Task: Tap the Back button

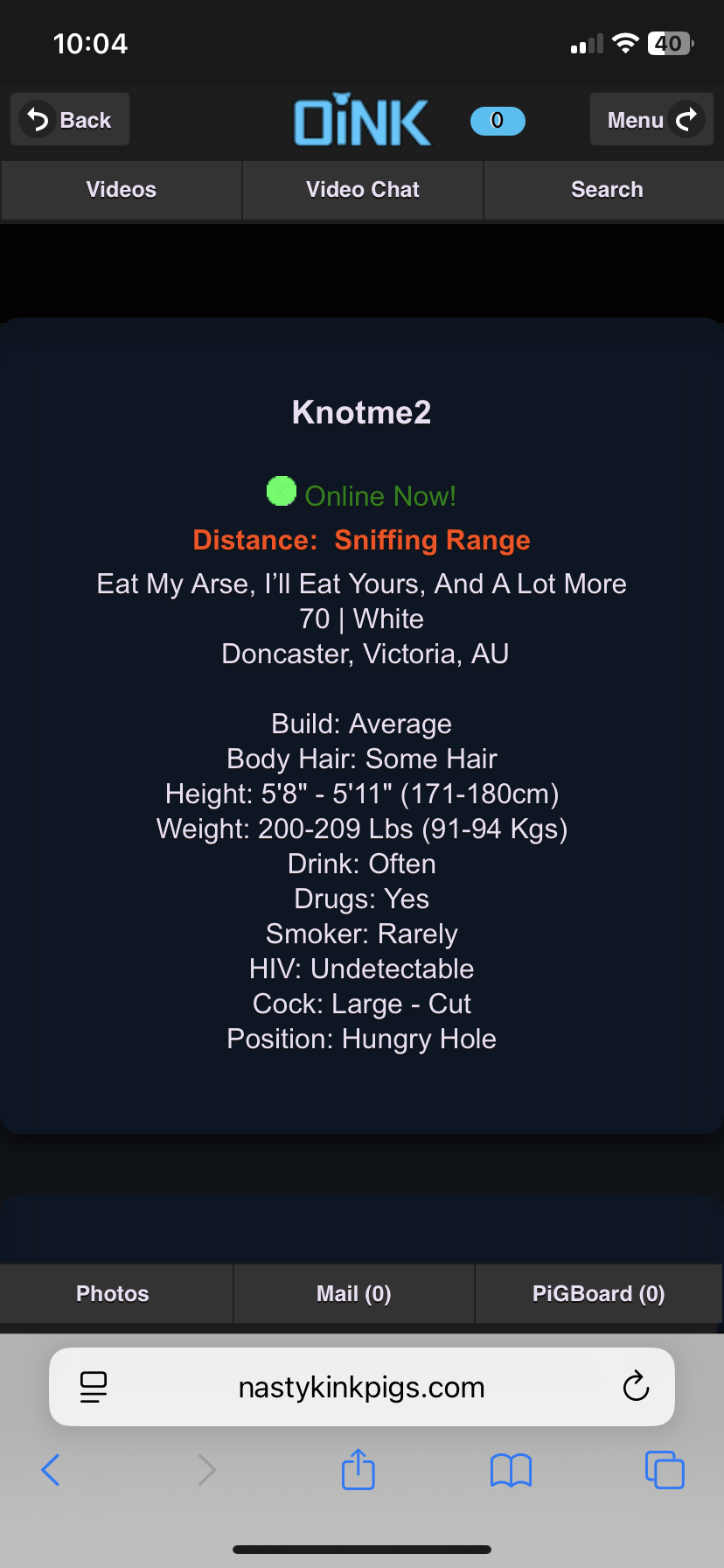Action: pyautogui.click(x=70, y=120)
